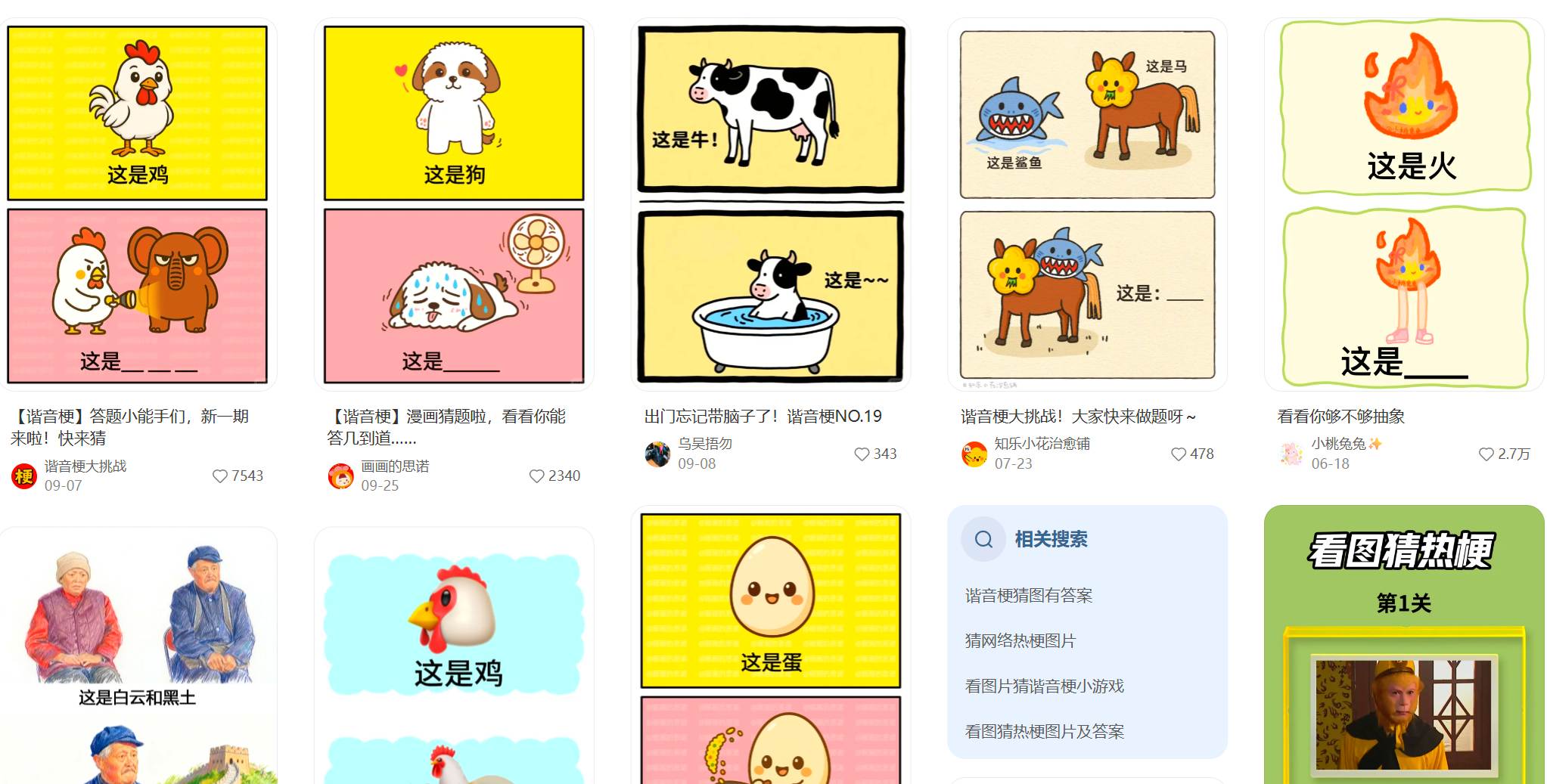Like the post by 谐音梗大挑战

(x=220, y=476)
